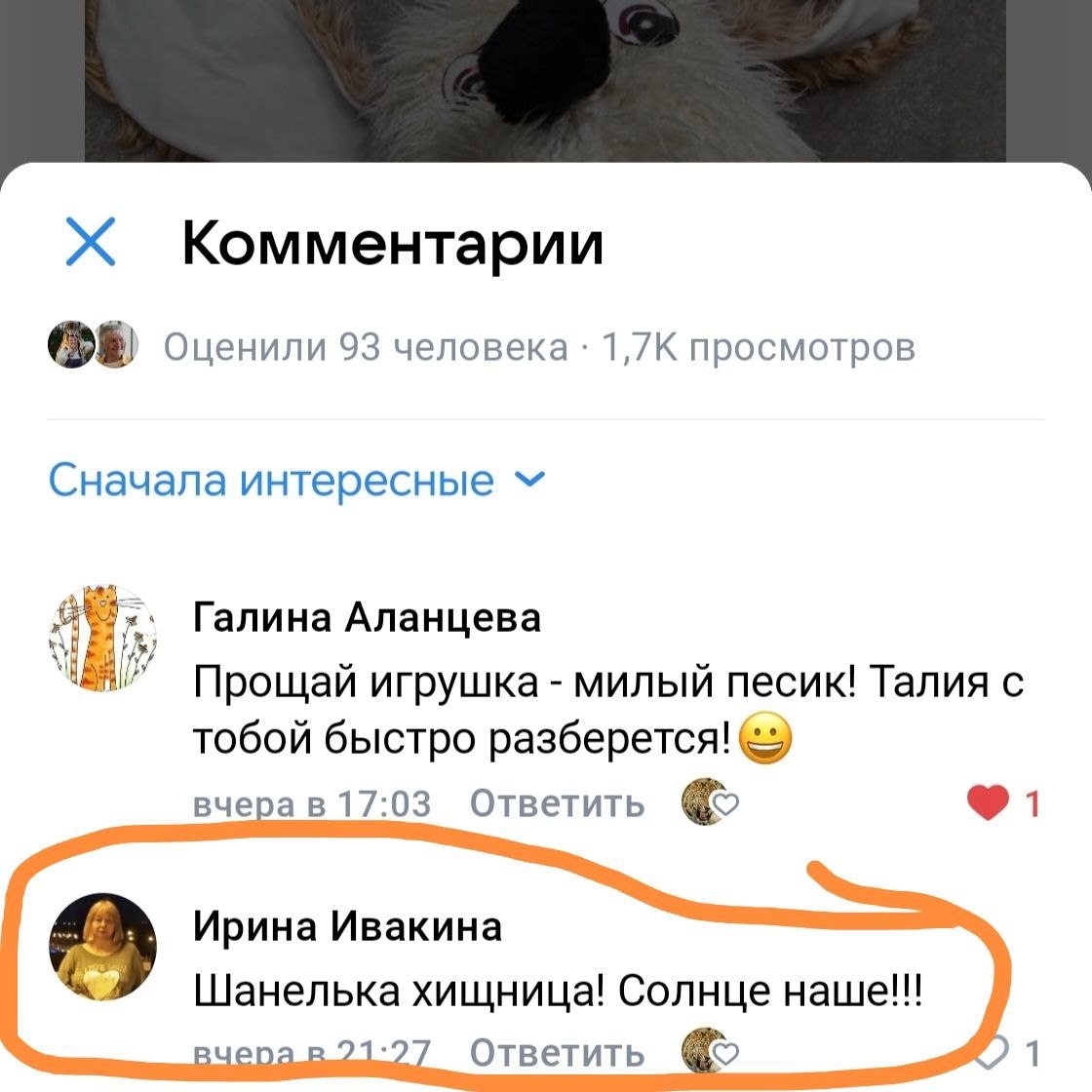Reply to Галина Аланцева's comment
Viewport: 1092px width, 1092px height.
(557, 803)
